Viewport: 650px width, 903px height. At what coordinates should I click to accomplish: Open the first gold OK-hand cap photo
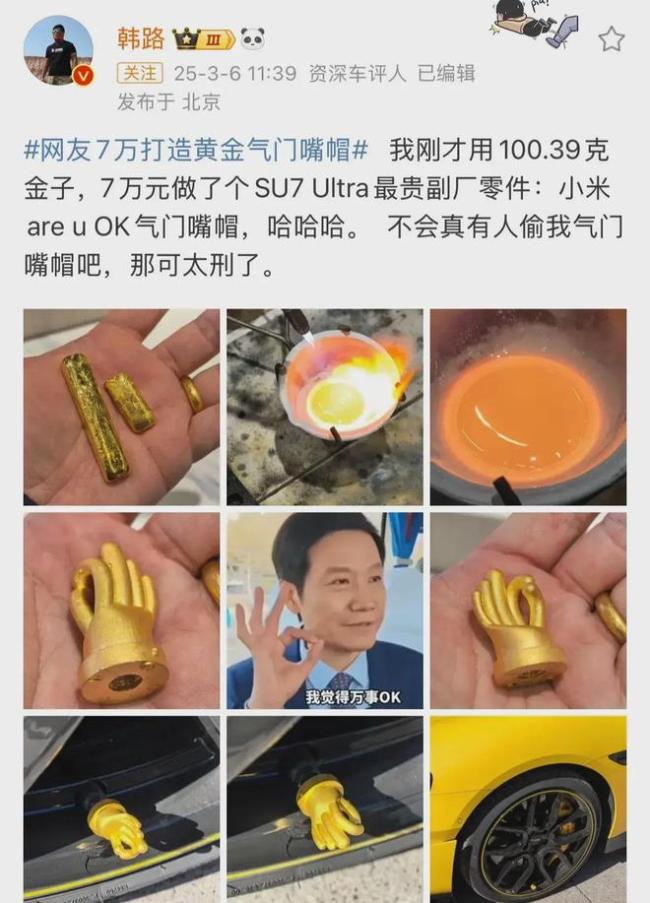tap(121, 610)
